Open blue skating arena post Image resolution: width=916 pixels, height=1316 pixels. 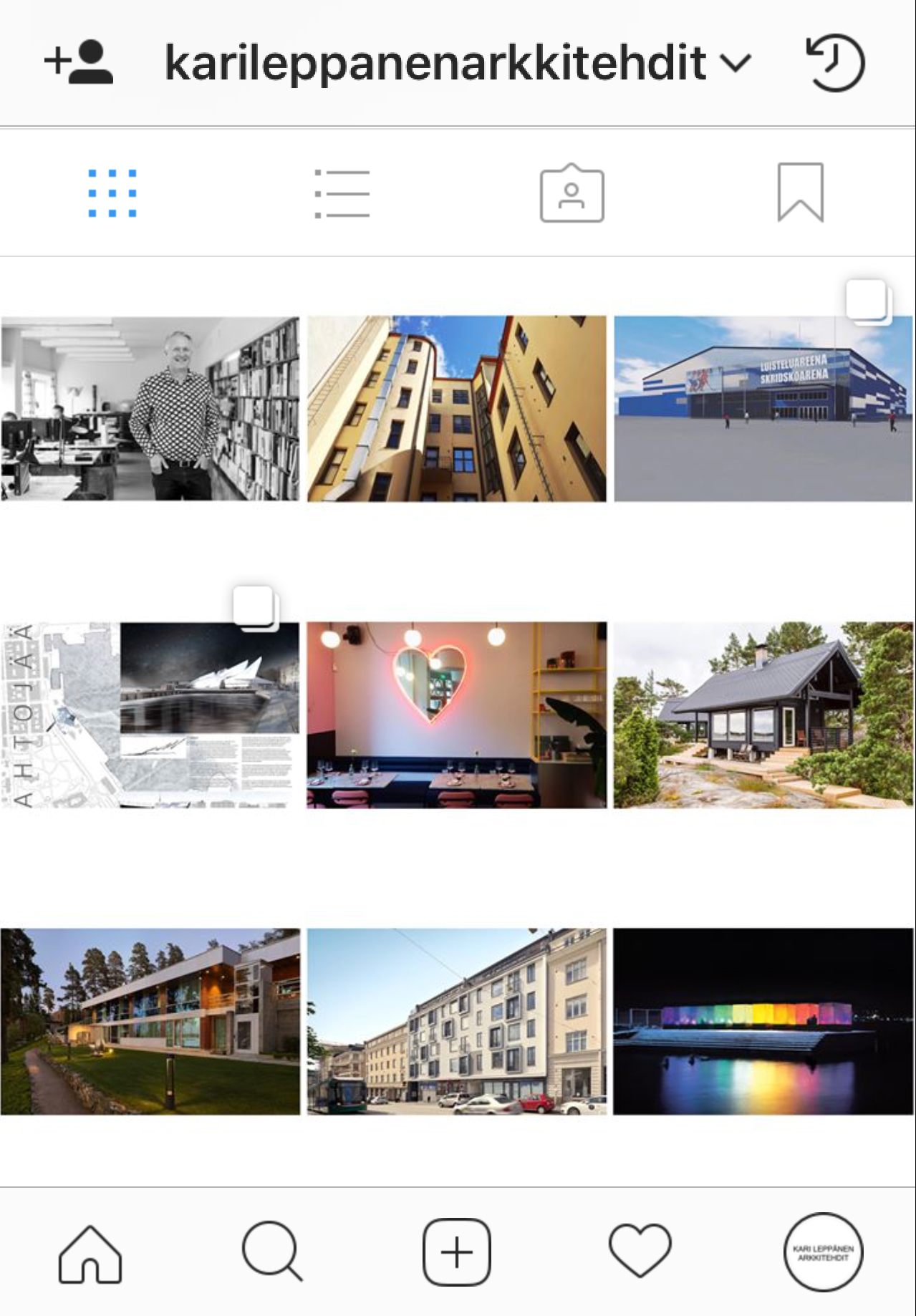tap(763, 408)
